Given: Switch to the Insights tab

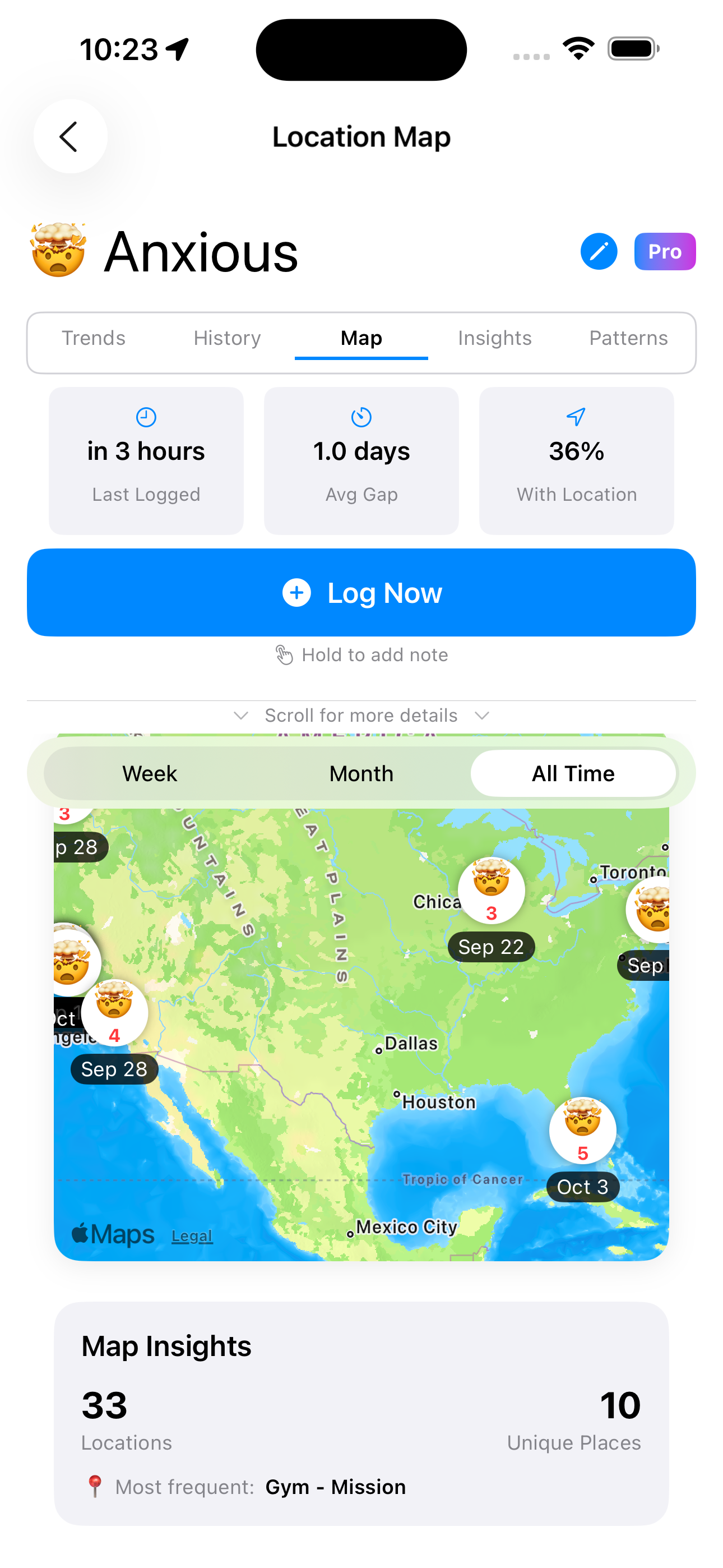Looking at the screenshot, I should point(494,338).
